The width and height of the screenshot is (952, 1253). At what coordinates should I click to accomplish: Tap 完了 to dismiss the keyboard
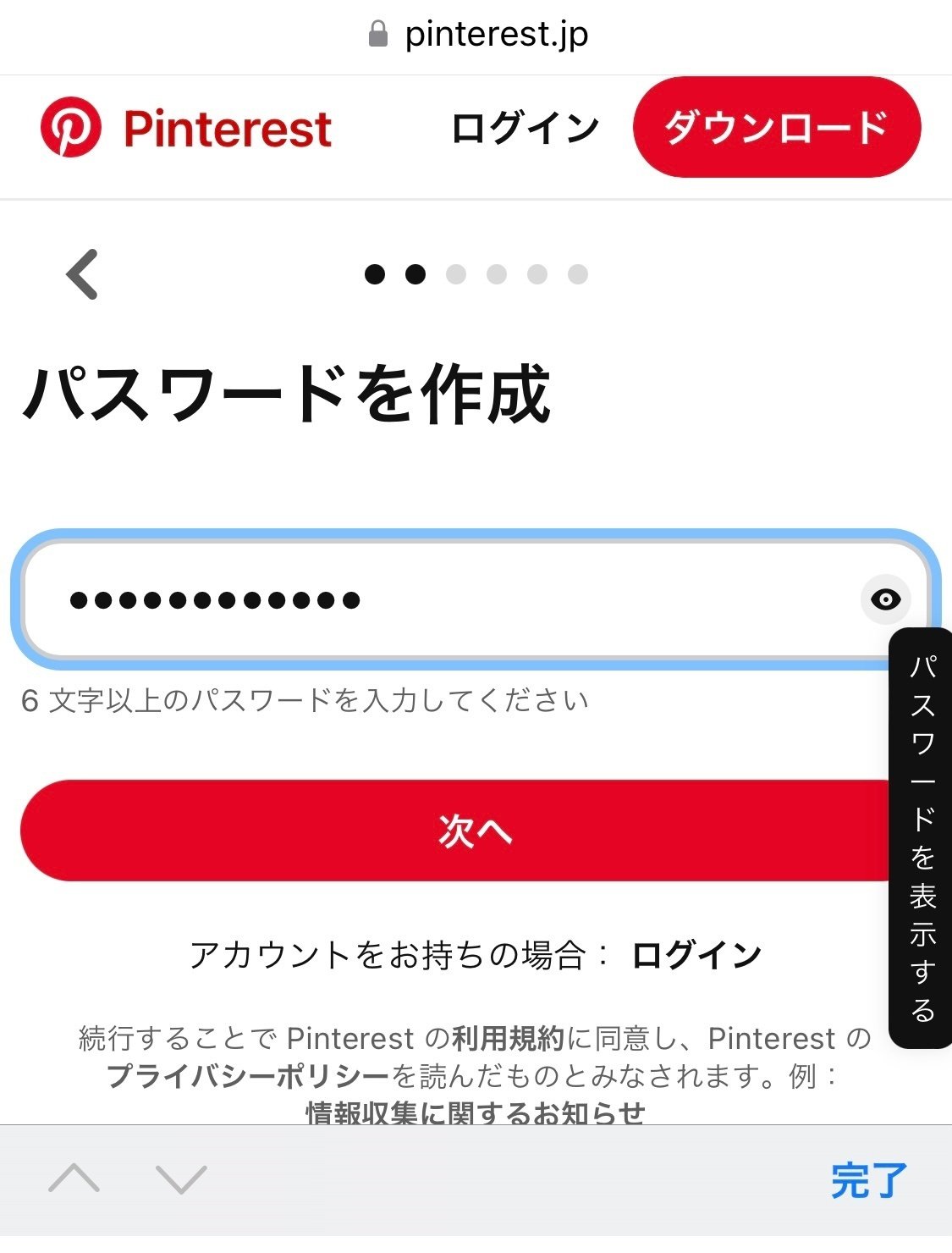868,1180
